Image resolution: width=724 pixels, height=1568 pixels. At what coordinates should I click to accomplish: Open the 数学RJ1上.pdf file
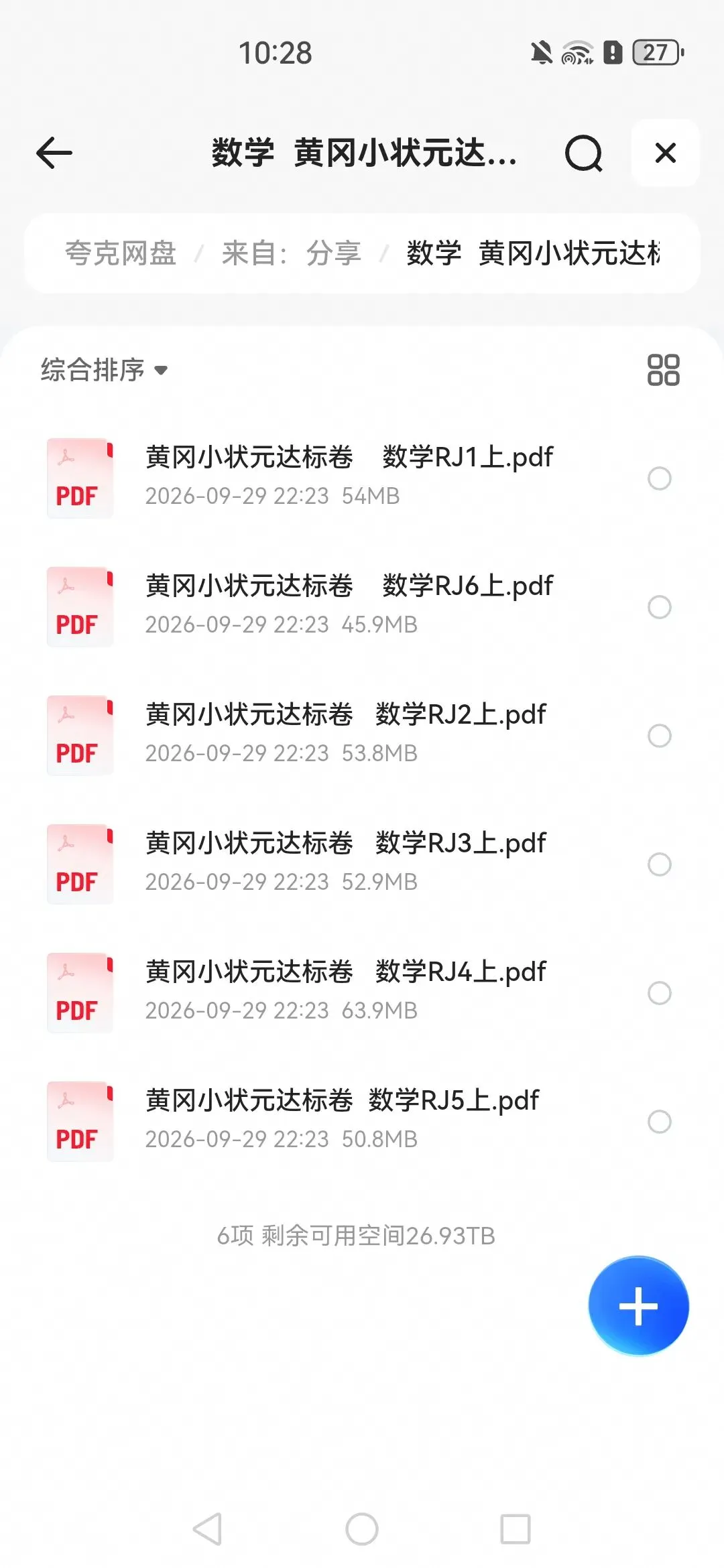pos(349,478)
